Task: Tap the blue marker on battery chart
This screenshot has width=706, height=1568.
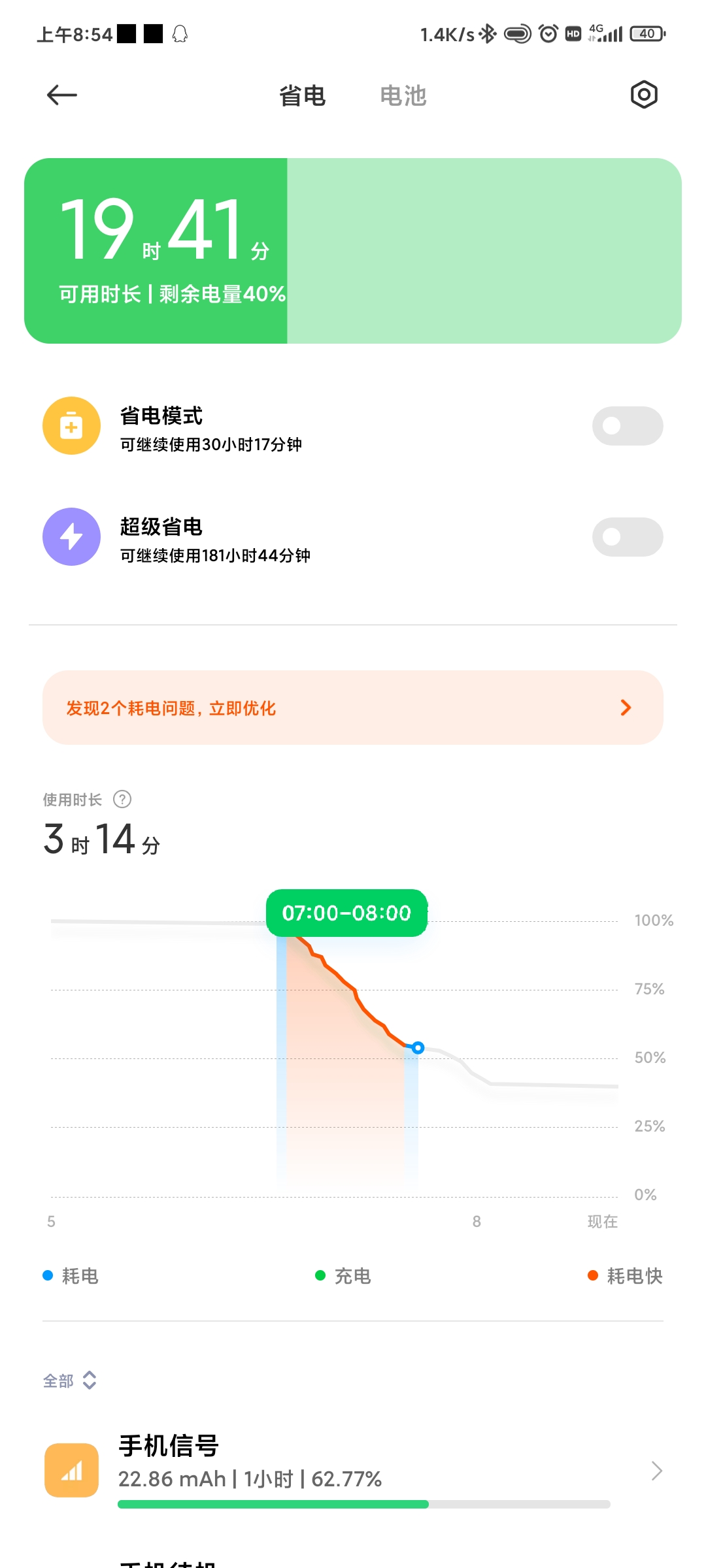Action: tap(418, 1048)
